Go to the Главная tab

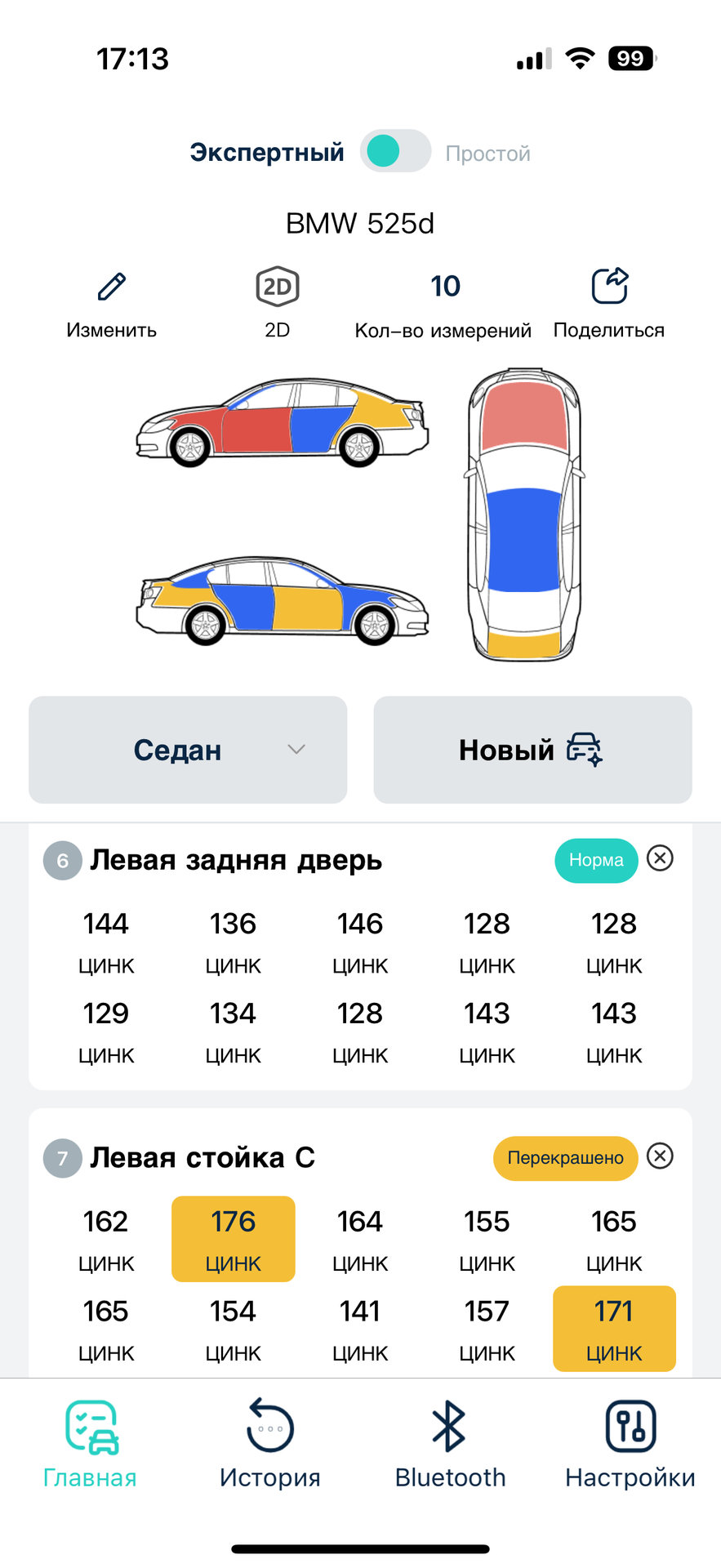coord(91,1443)
